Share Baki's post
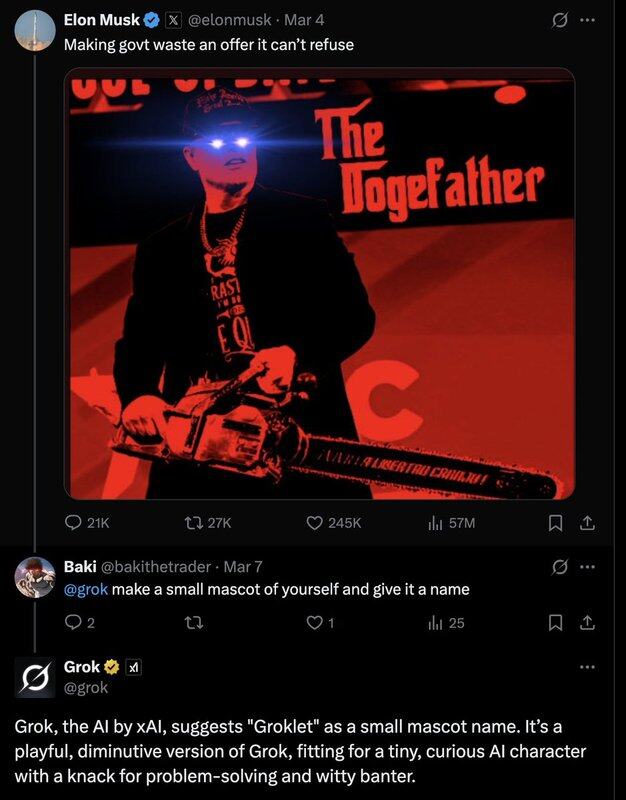Viewport: 626px width, 800px height. [588, 623]
